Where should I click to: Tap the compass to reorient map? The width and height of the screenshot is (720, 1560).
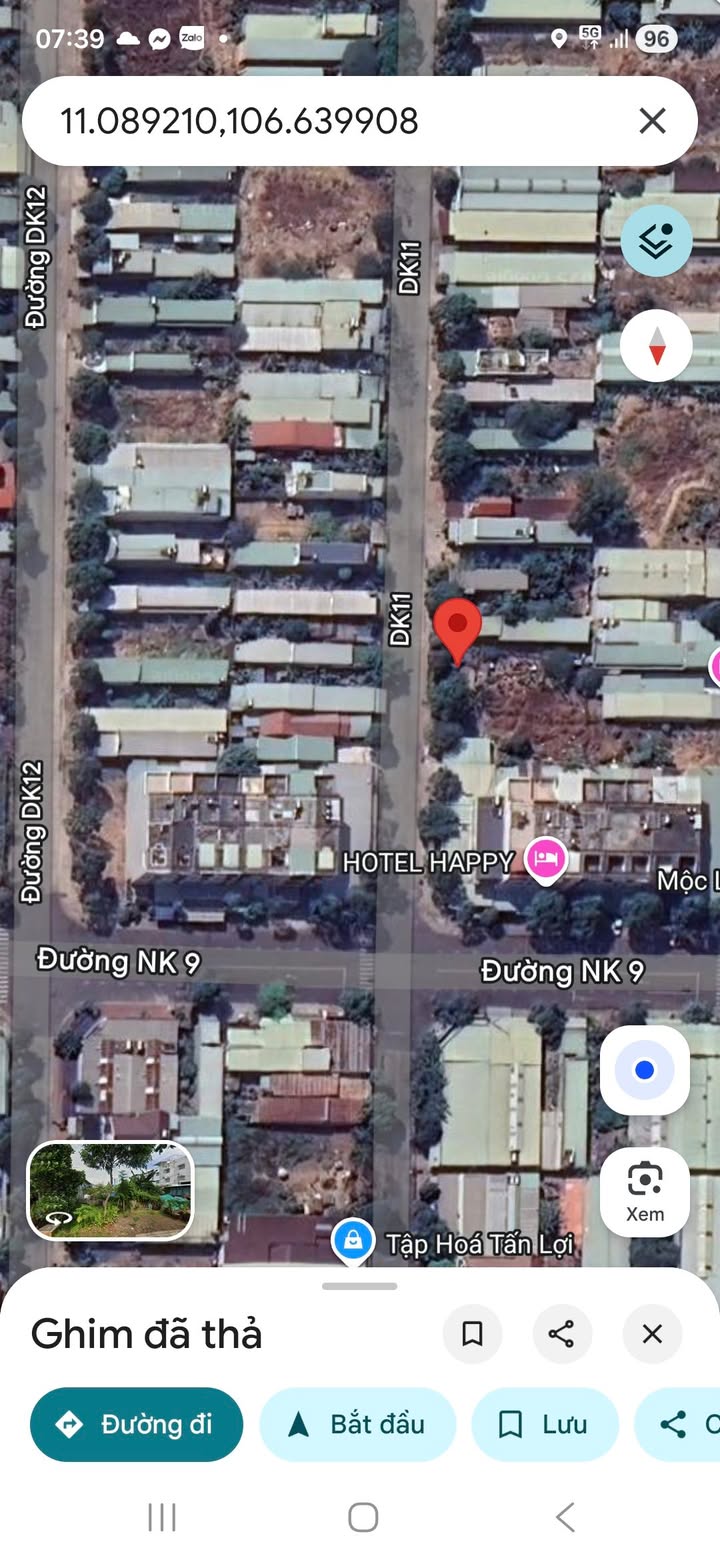656,346
